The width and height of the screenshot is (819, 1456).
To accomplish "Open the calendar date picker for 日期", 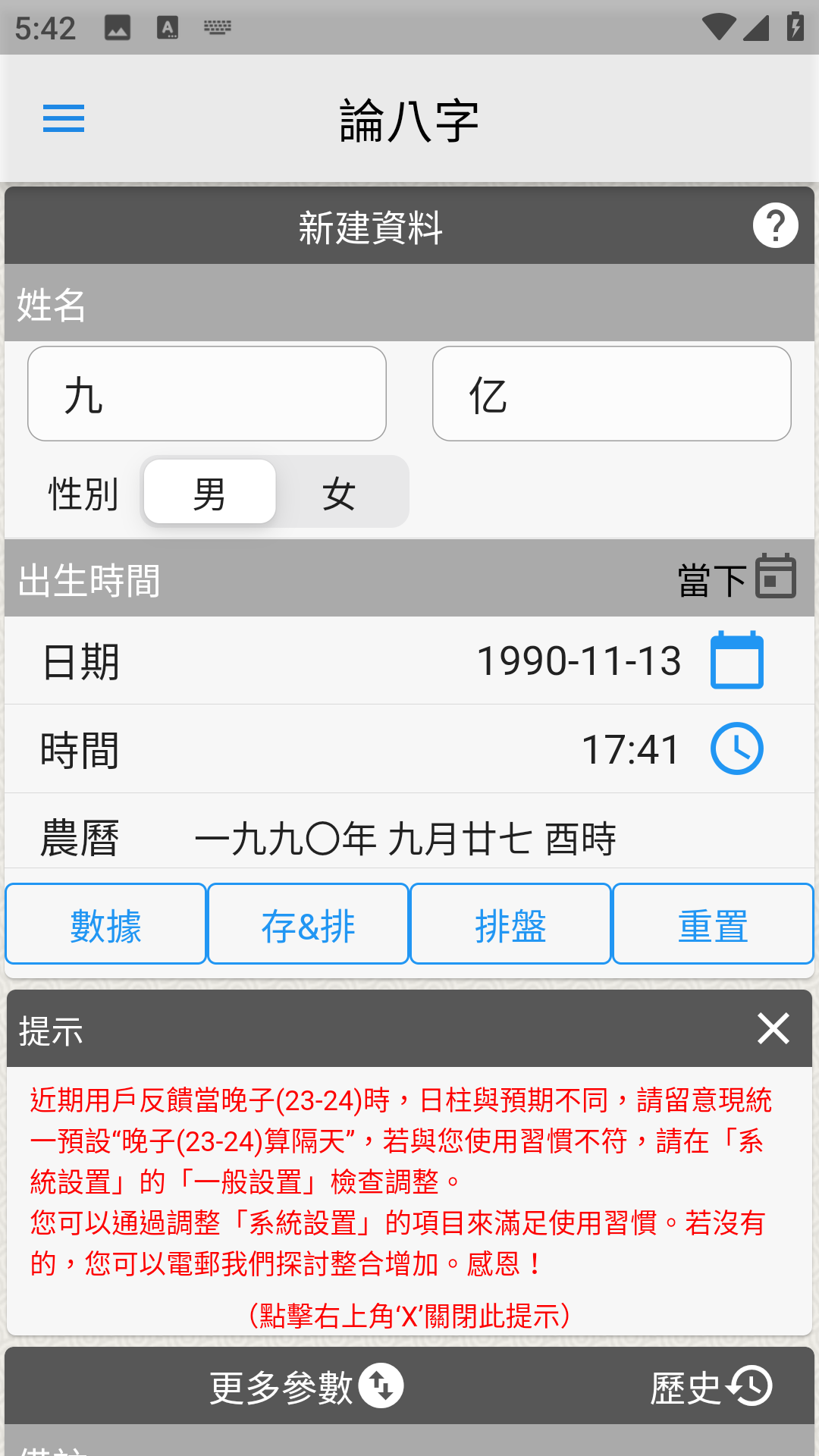I will [x=736, y=660].
